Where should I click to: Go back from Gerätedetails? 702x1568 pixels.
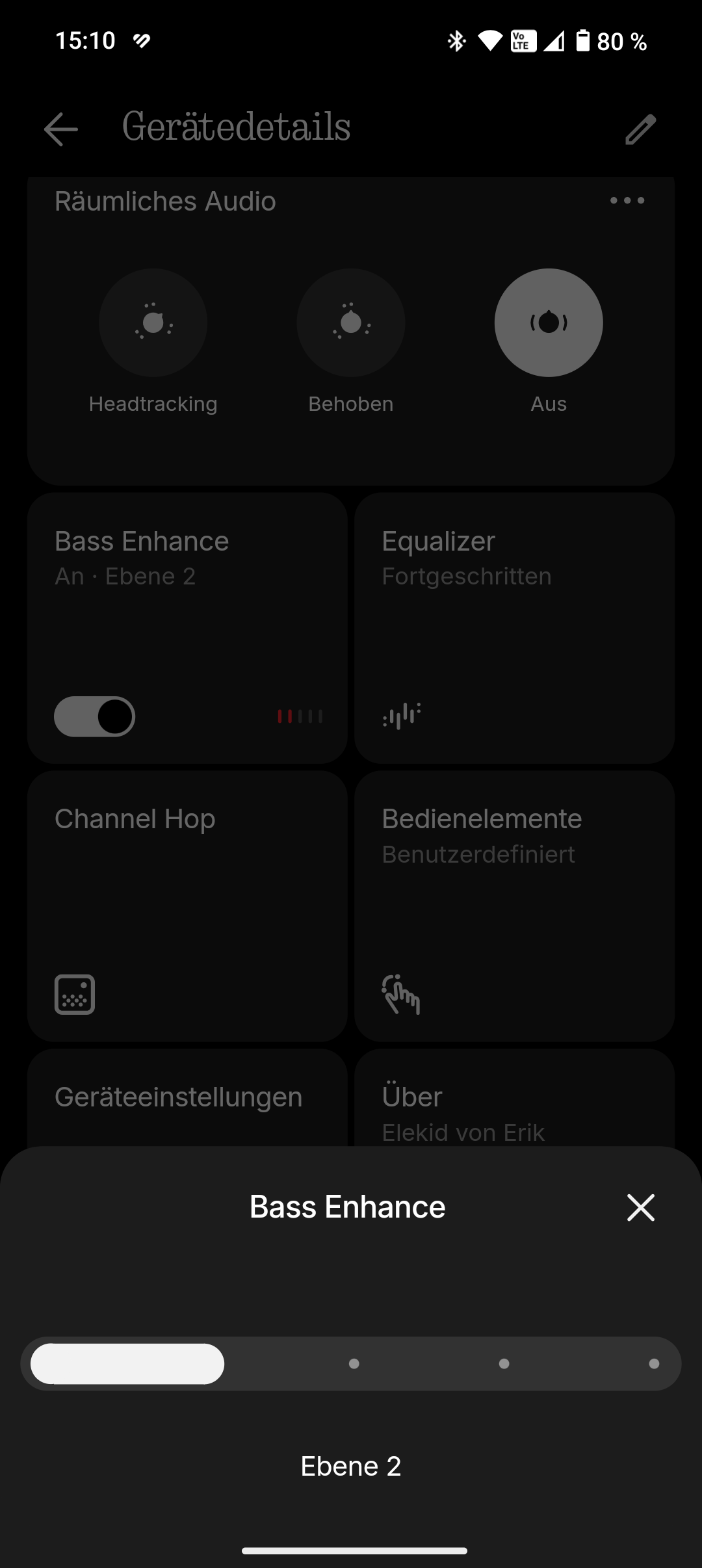click(60, 129)
